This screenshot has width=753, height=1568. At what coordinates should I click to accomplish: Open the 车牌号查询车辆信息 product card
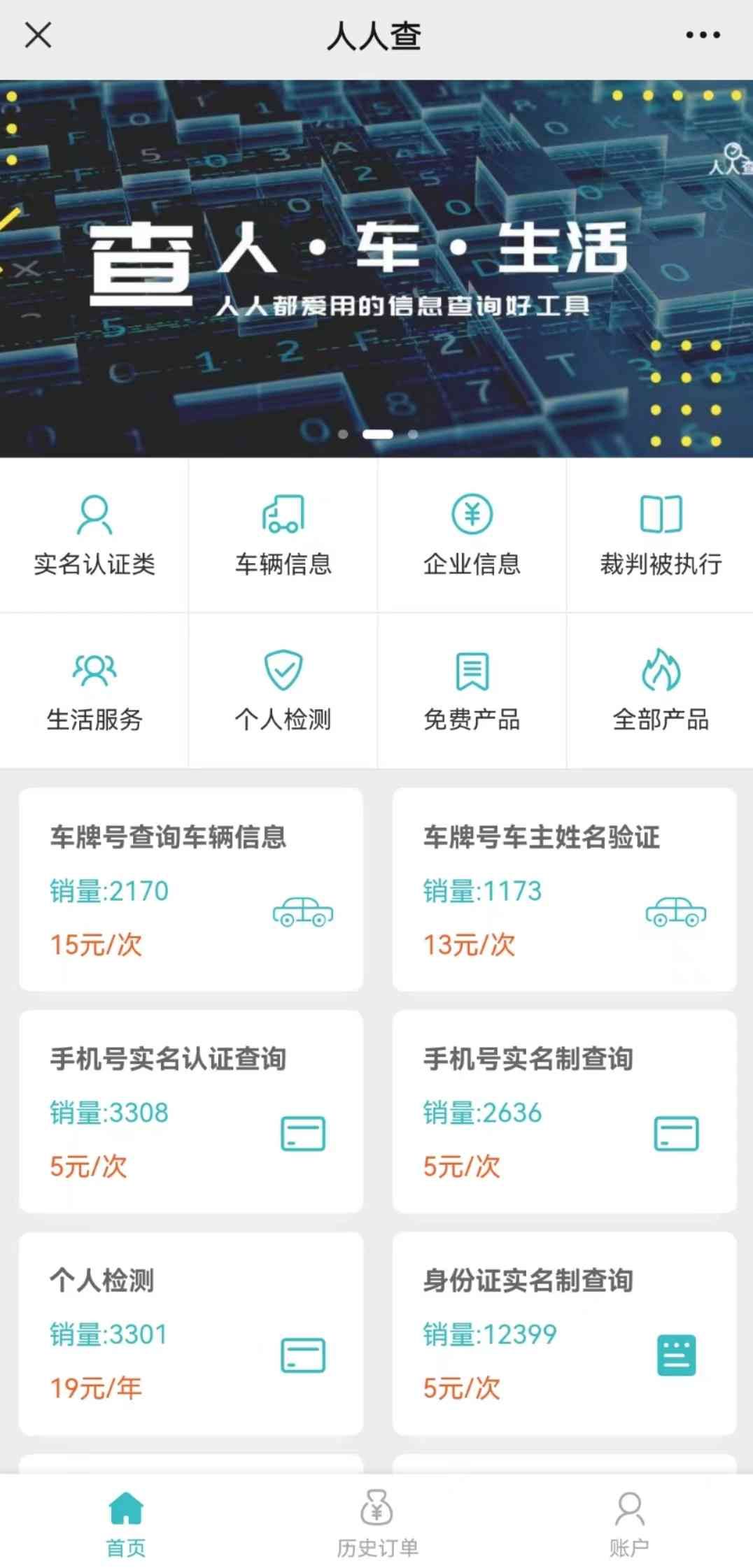tap(191, 889)
